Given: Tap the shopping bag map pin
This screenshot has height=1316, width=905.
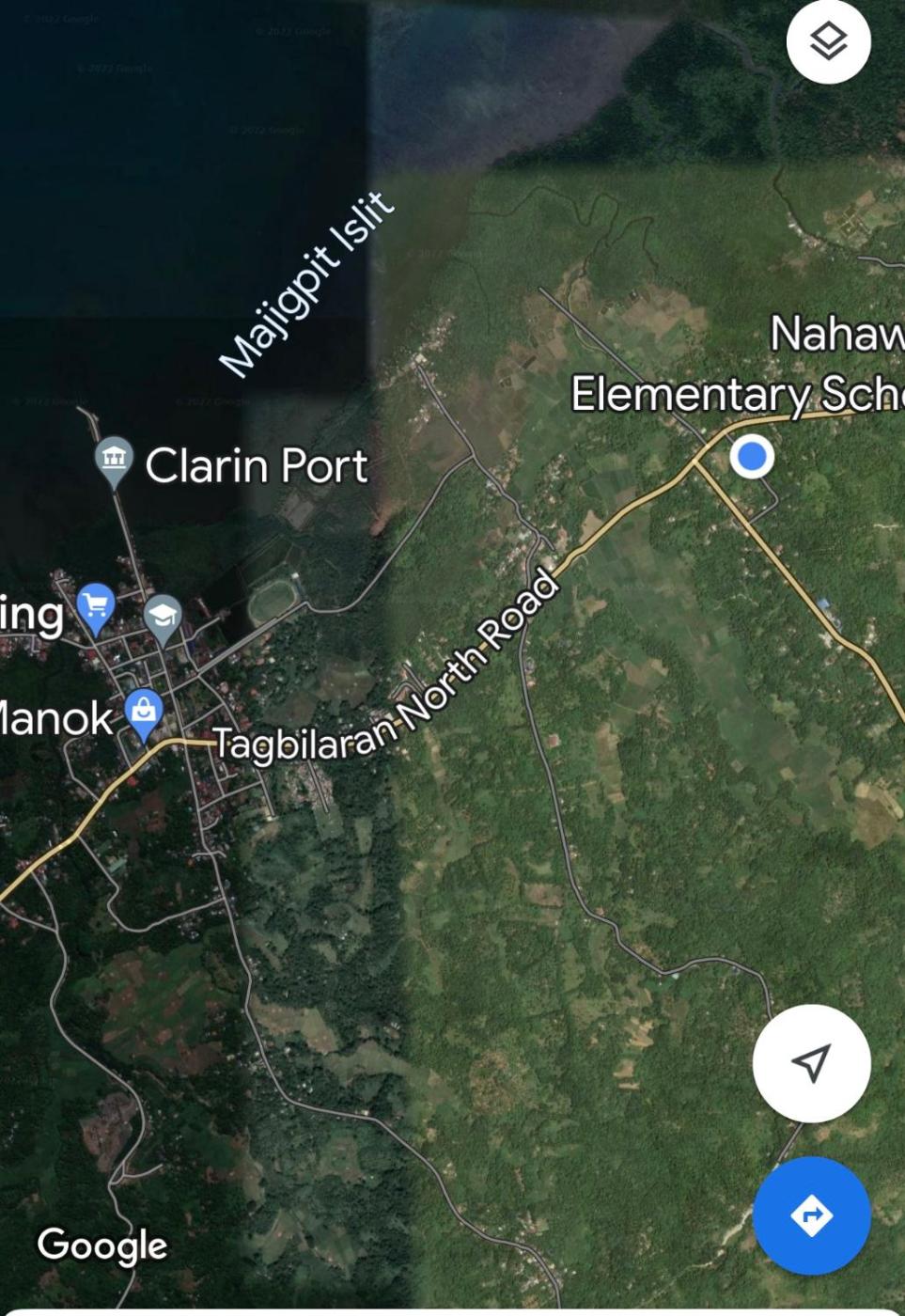Looking at the screenshot, I should [144, 713].
